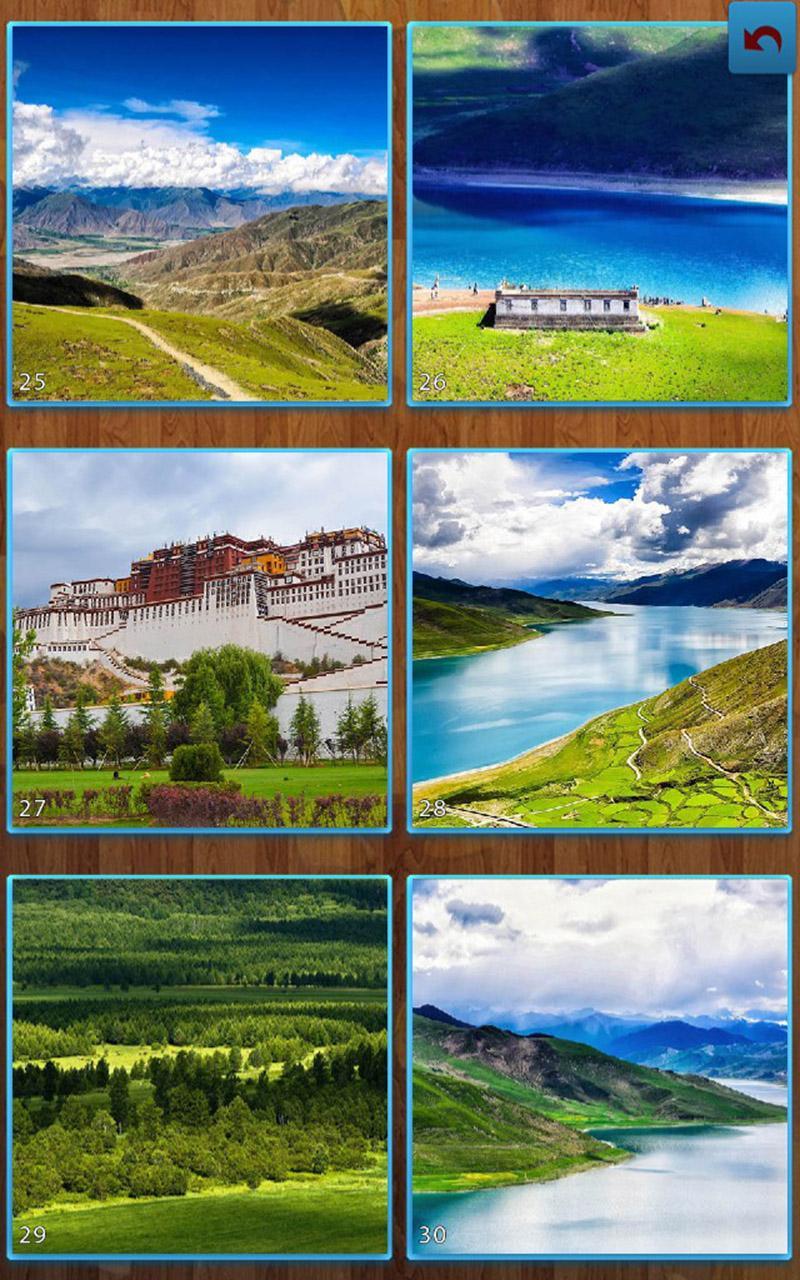Choose puzzle 27 showing the hilltop palace
800x1280 pixels.
point(200,640)
